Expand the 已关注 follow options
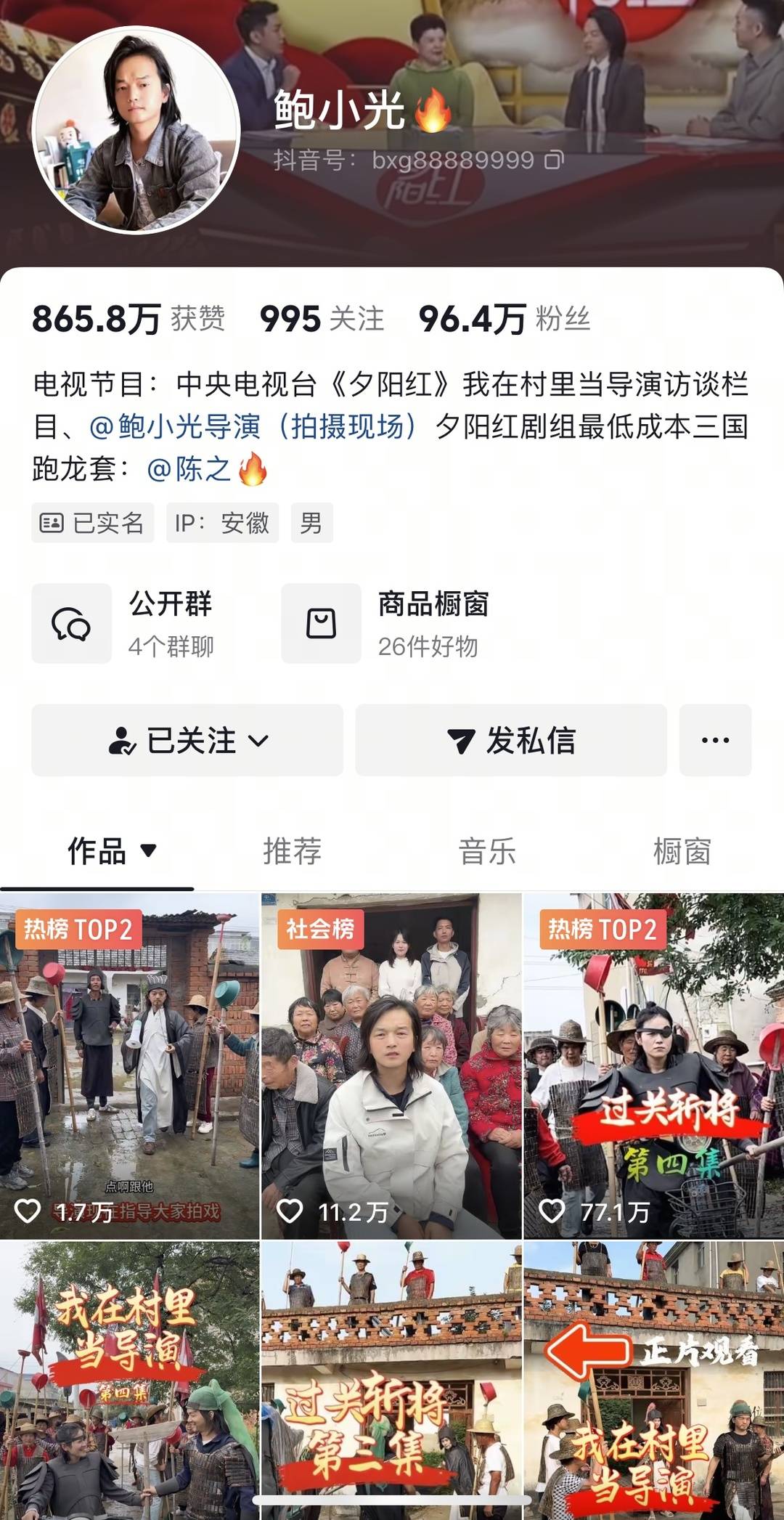 point(187,740)
